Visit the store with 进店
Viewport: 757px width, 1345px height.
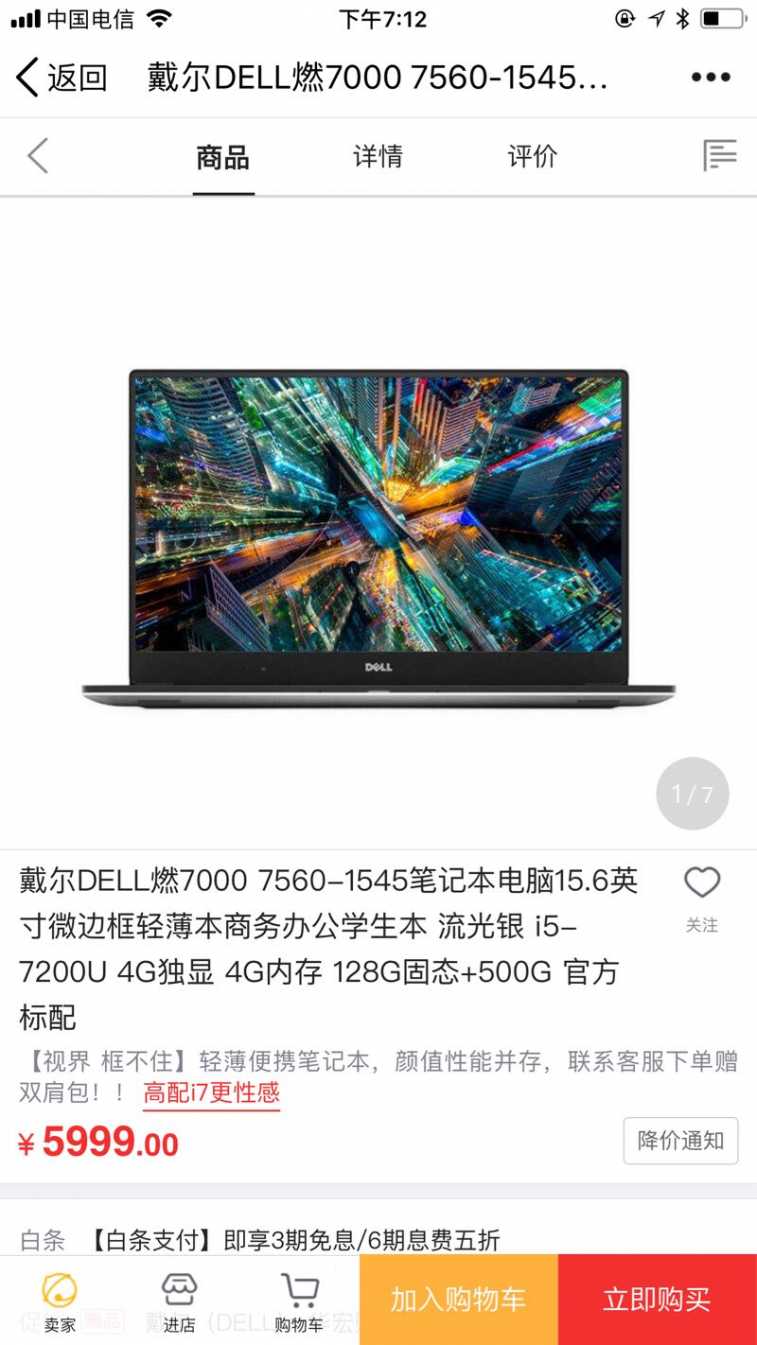[179, 1301]
